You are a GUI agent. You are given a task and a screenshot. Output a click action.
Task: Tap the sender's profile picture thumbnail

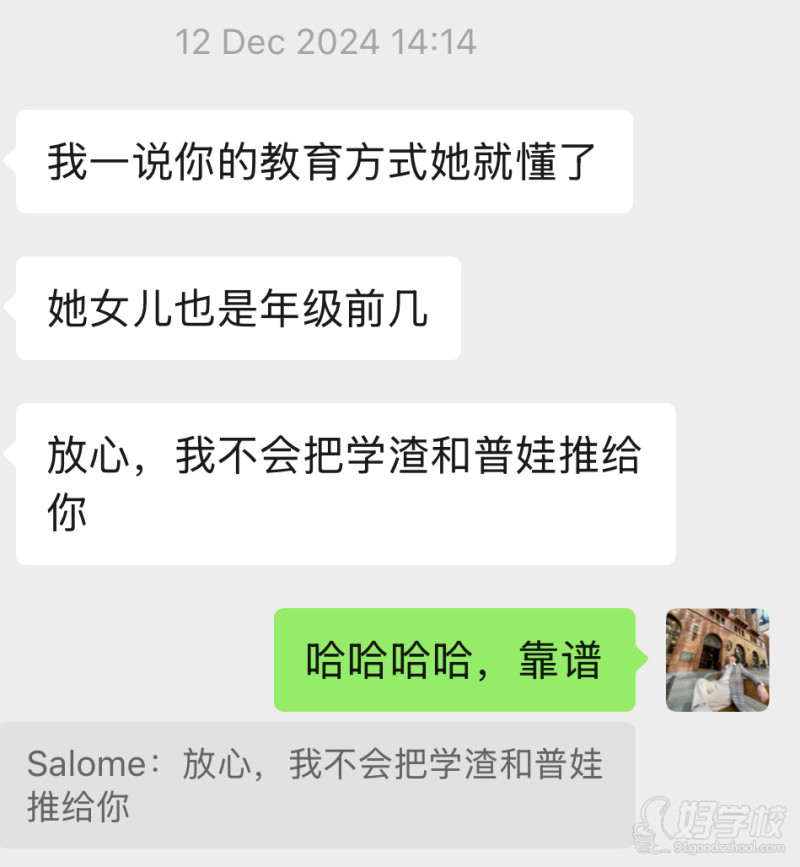[x=717, y=661]
